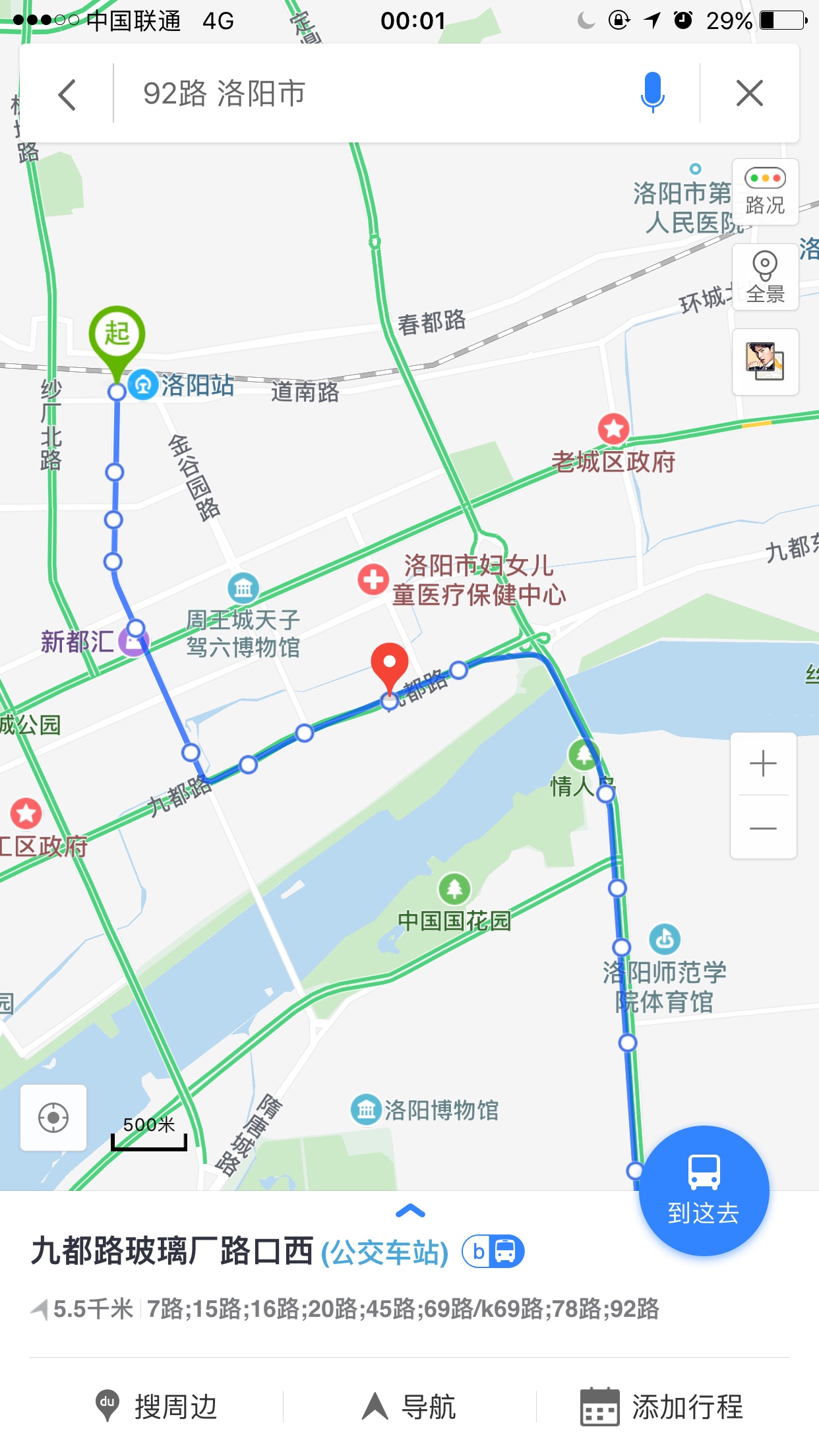Viewport: 819px width, 1456px height.
Task: Start voice search with the microphone
Action: tap(652, 93)
